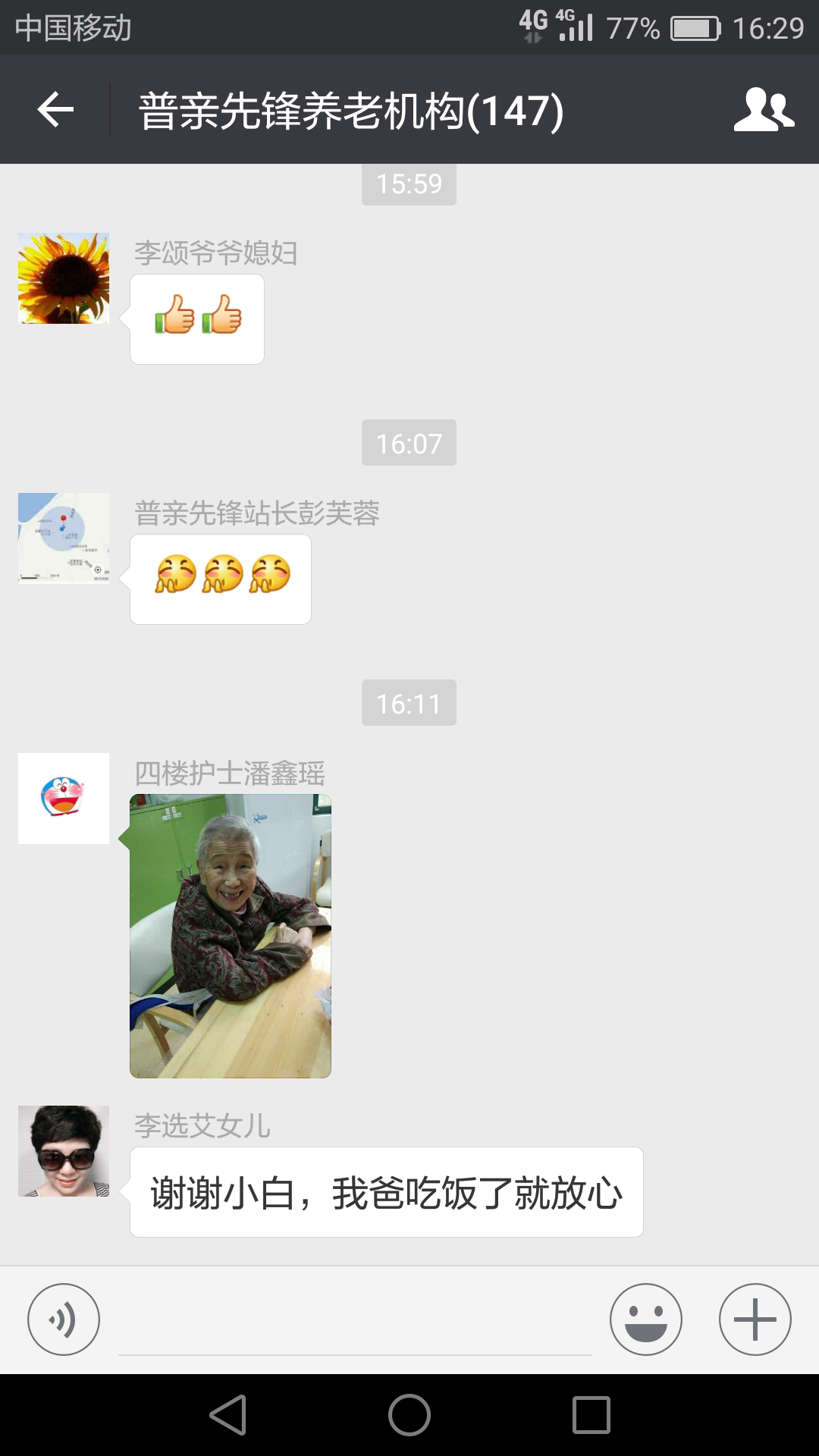Viewport: 819px width, 1456px height.
Task: Open 四楼护士潘鑫瑶's avatar profile
Action: click(64, 798)
